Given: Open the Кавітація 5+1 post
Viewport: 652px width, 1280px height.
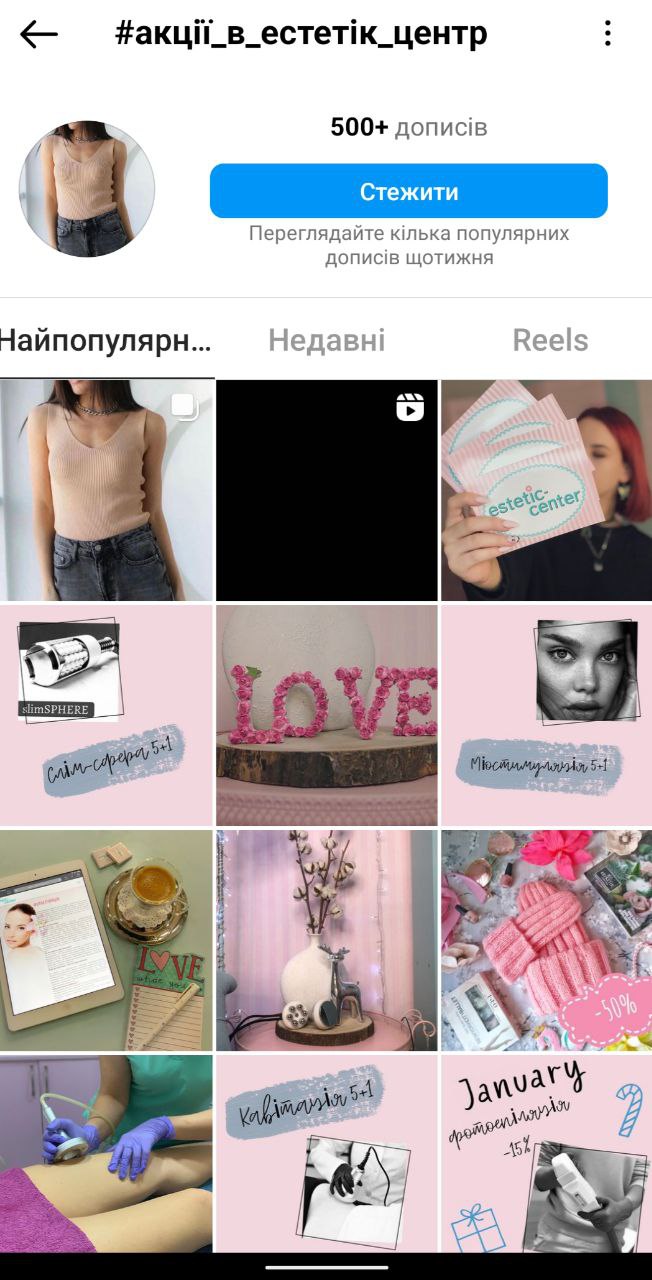Looking at the screenshot, I should point(326,1150).
